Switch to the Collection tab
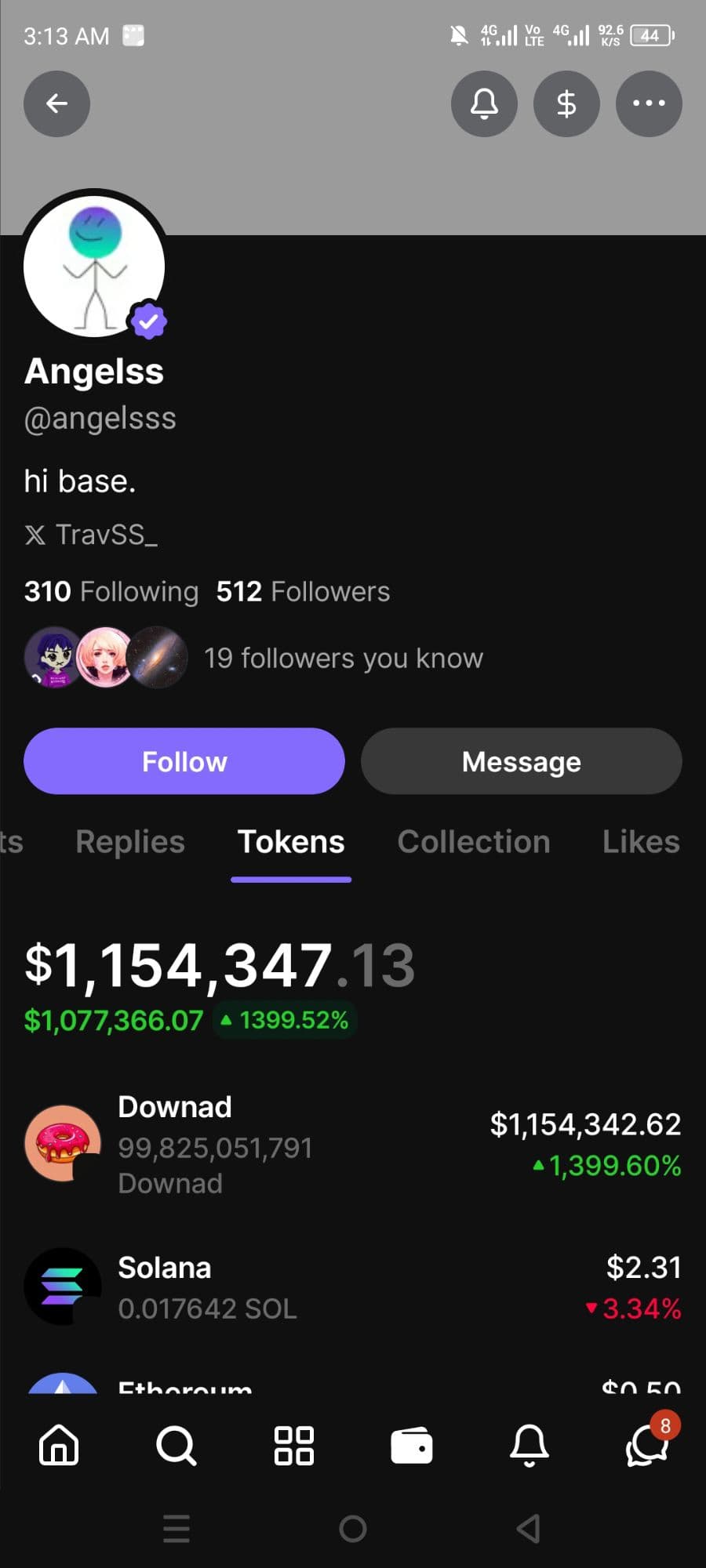 point(474,842)
